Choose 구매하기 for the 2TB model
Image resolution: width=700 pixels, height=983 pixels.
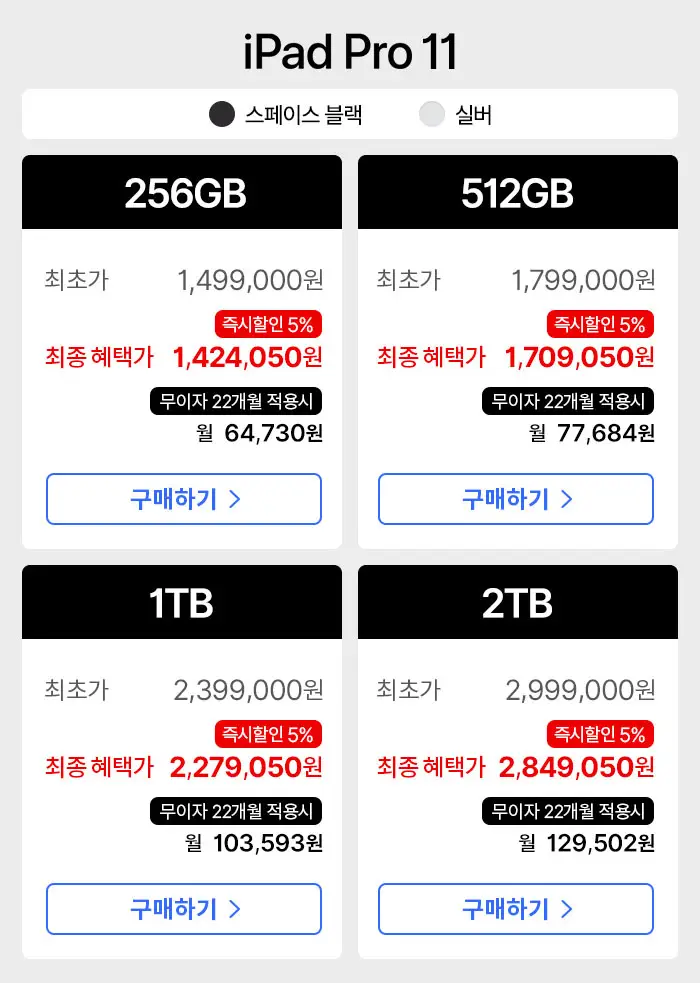pyautogui.click(x=516, y=909)
